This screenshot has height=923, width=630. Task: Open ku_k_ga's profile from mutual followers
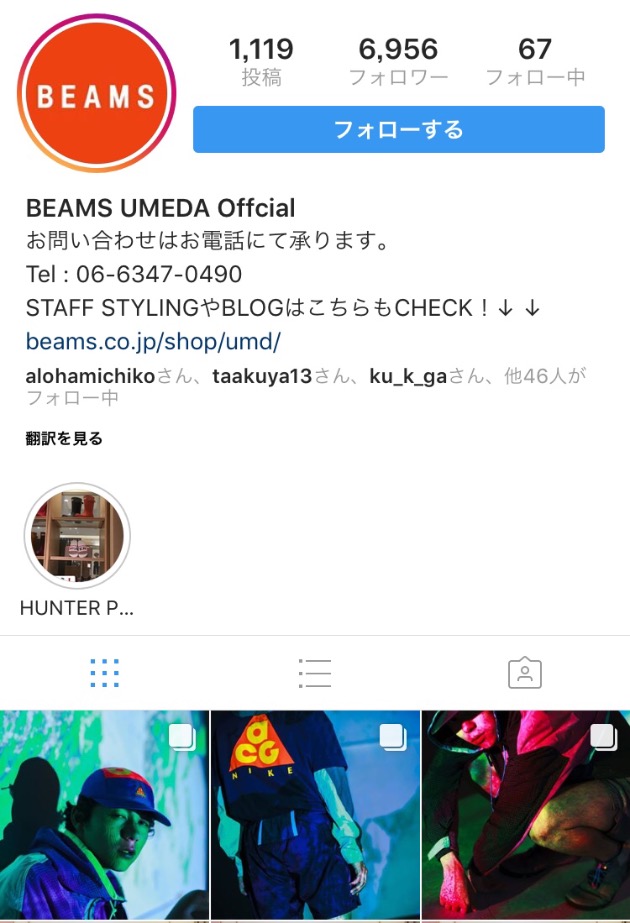click(x=407, y=377)
